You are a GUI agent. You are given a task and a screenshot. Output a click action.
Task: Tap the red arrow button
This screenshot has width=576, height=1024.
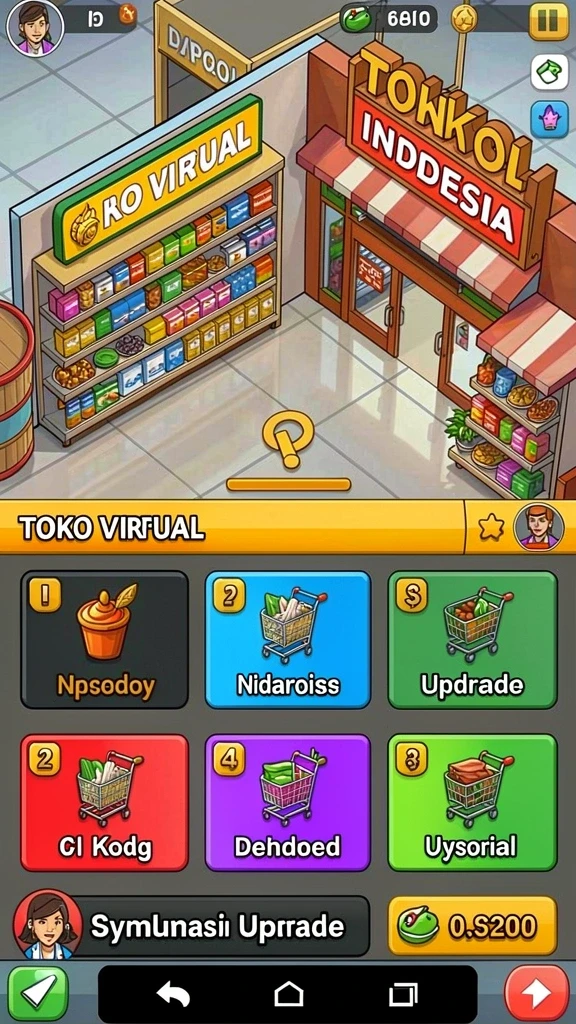point(537,994)
